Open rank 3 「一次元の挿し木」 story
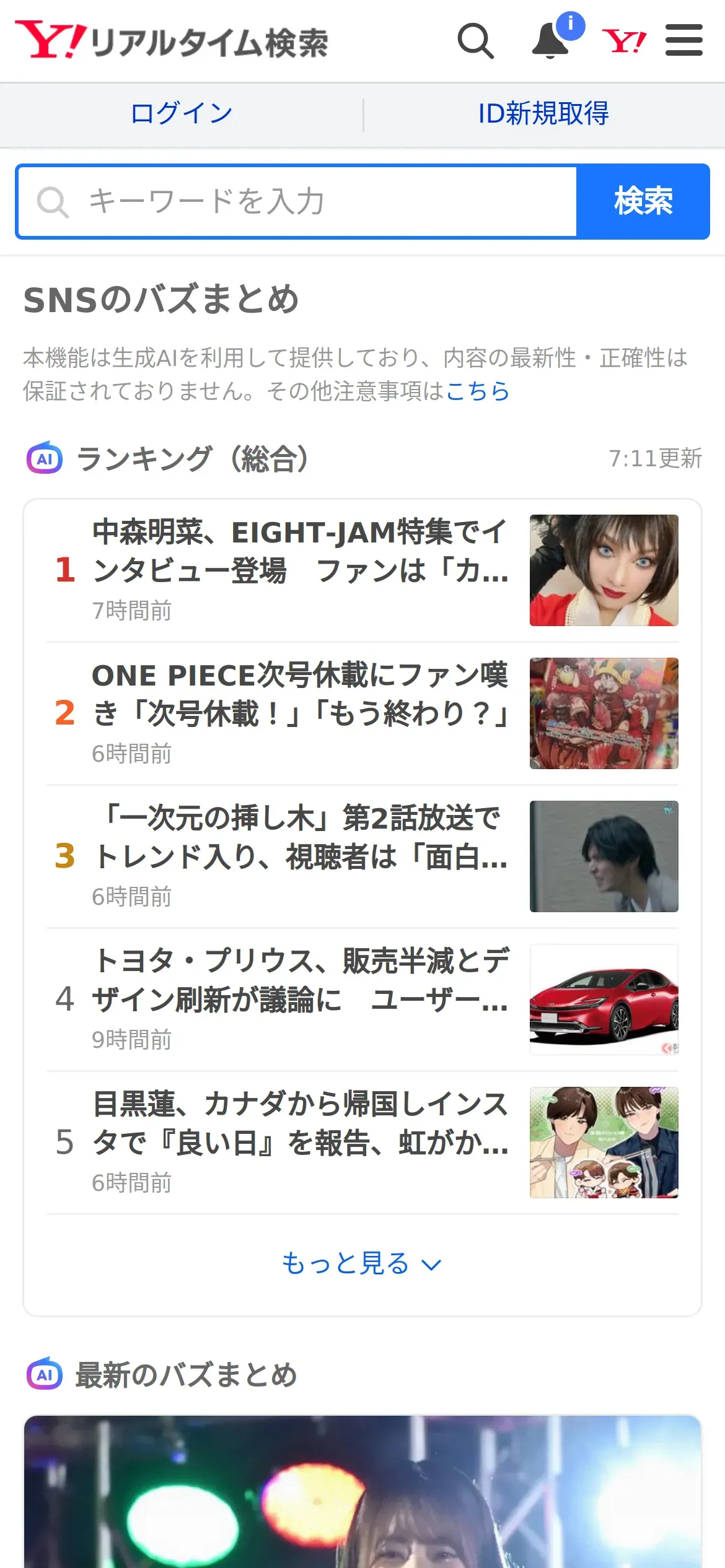The height and width of the screenshot is (1568, 725). 362,856
